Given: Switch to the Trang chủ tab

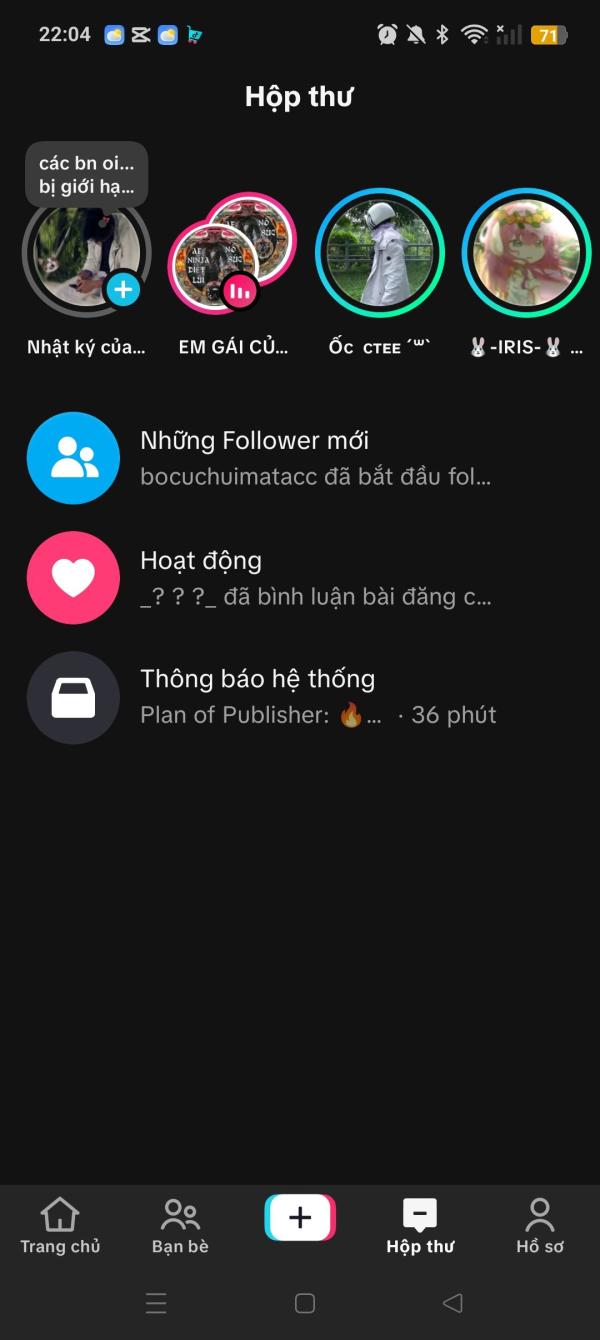Looking at the screenshot, I should 60,1226.
